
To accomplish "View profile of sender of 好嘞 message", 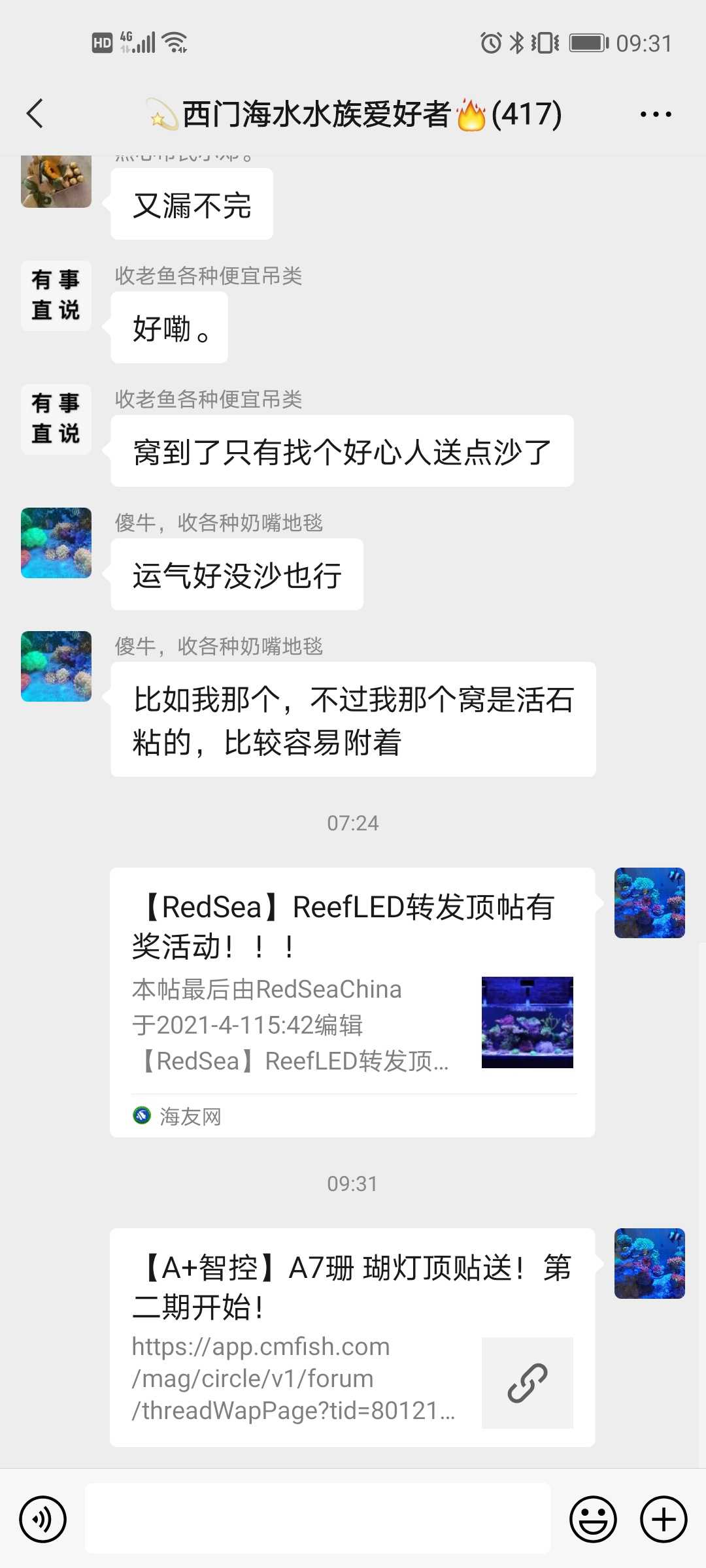I will pyautogui.click(x=56, y=296).
